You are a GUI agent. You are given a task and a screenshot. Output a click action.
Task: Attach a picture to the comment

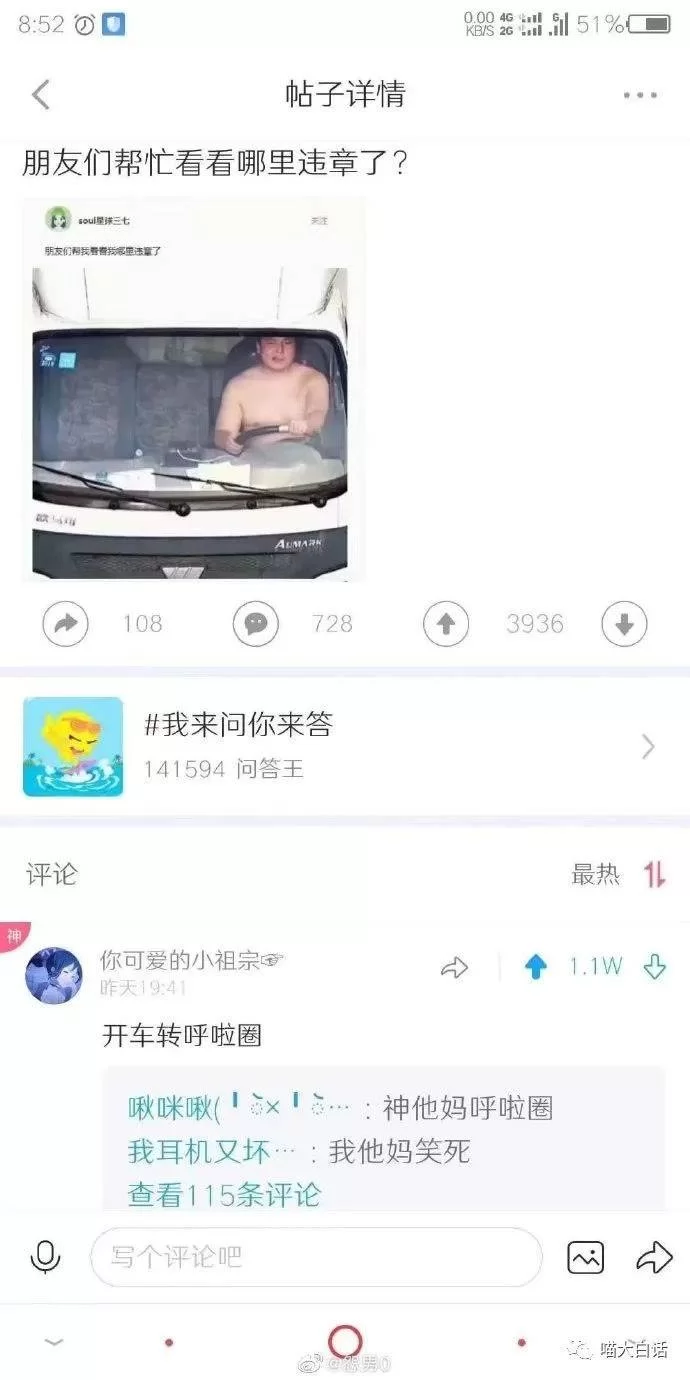tap(585, 1257)
